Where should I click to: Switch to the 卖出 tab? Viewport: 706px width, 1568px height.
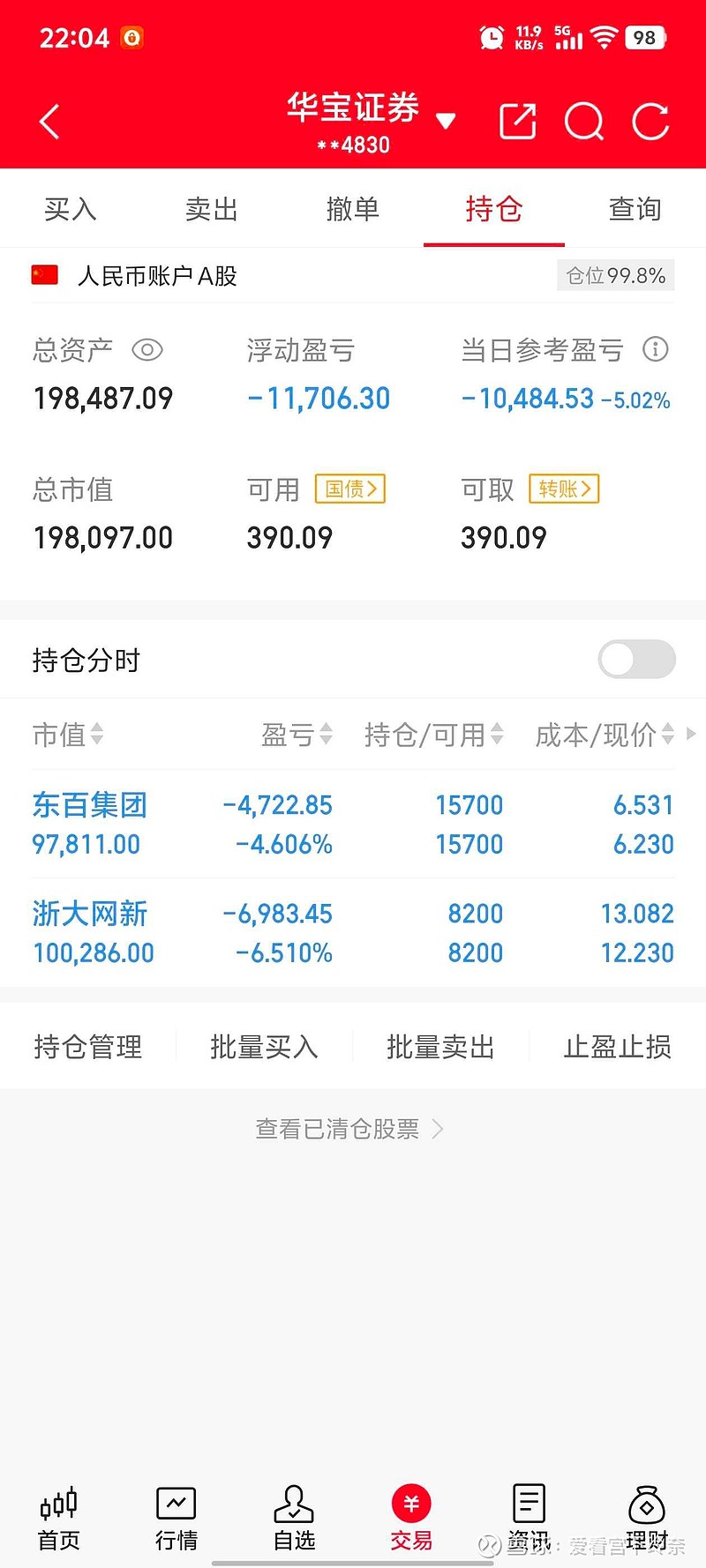[x=212, y=209]
